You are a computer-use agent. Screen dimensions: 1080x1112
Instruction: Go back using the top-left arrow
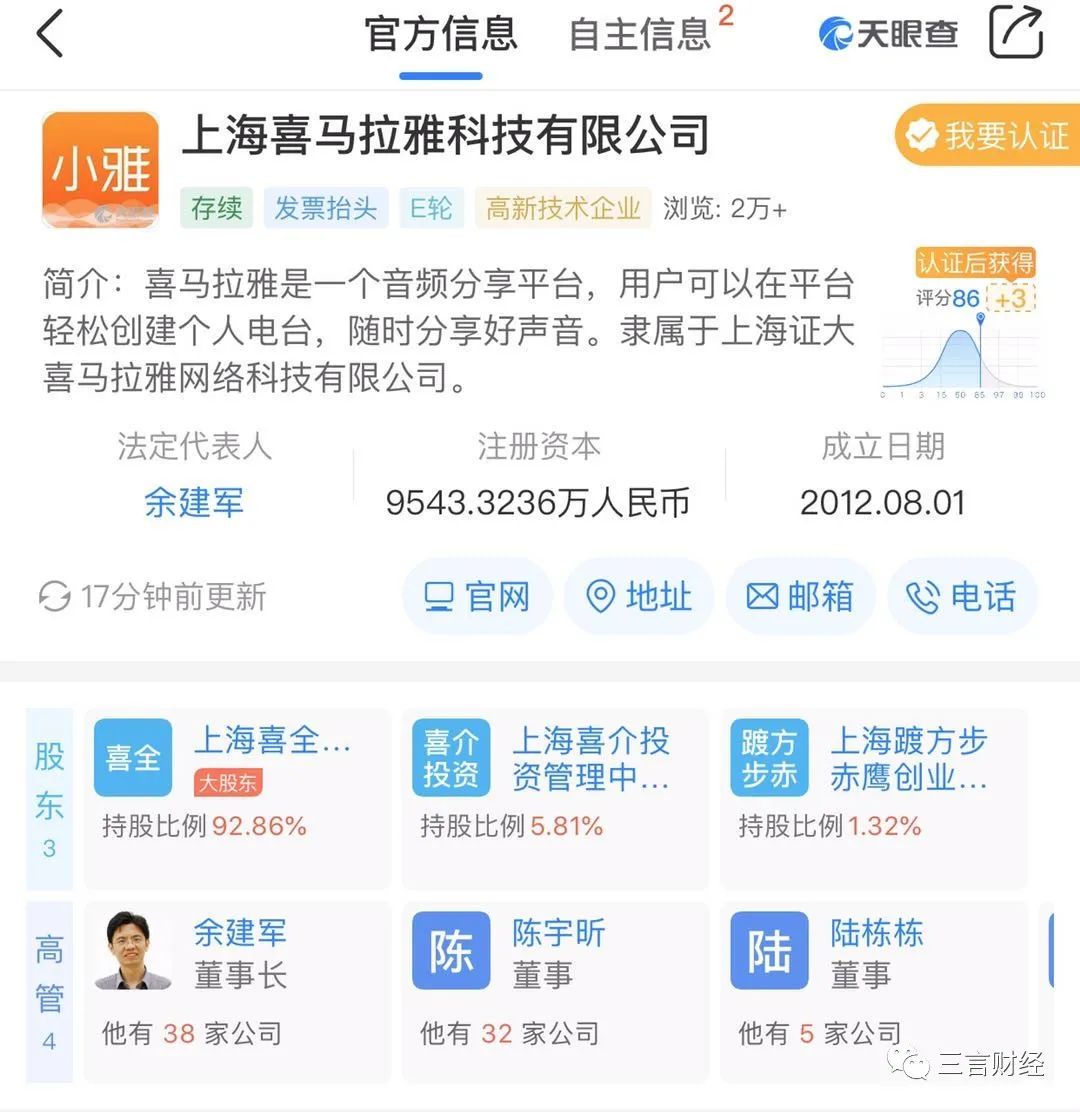point(50,34)
